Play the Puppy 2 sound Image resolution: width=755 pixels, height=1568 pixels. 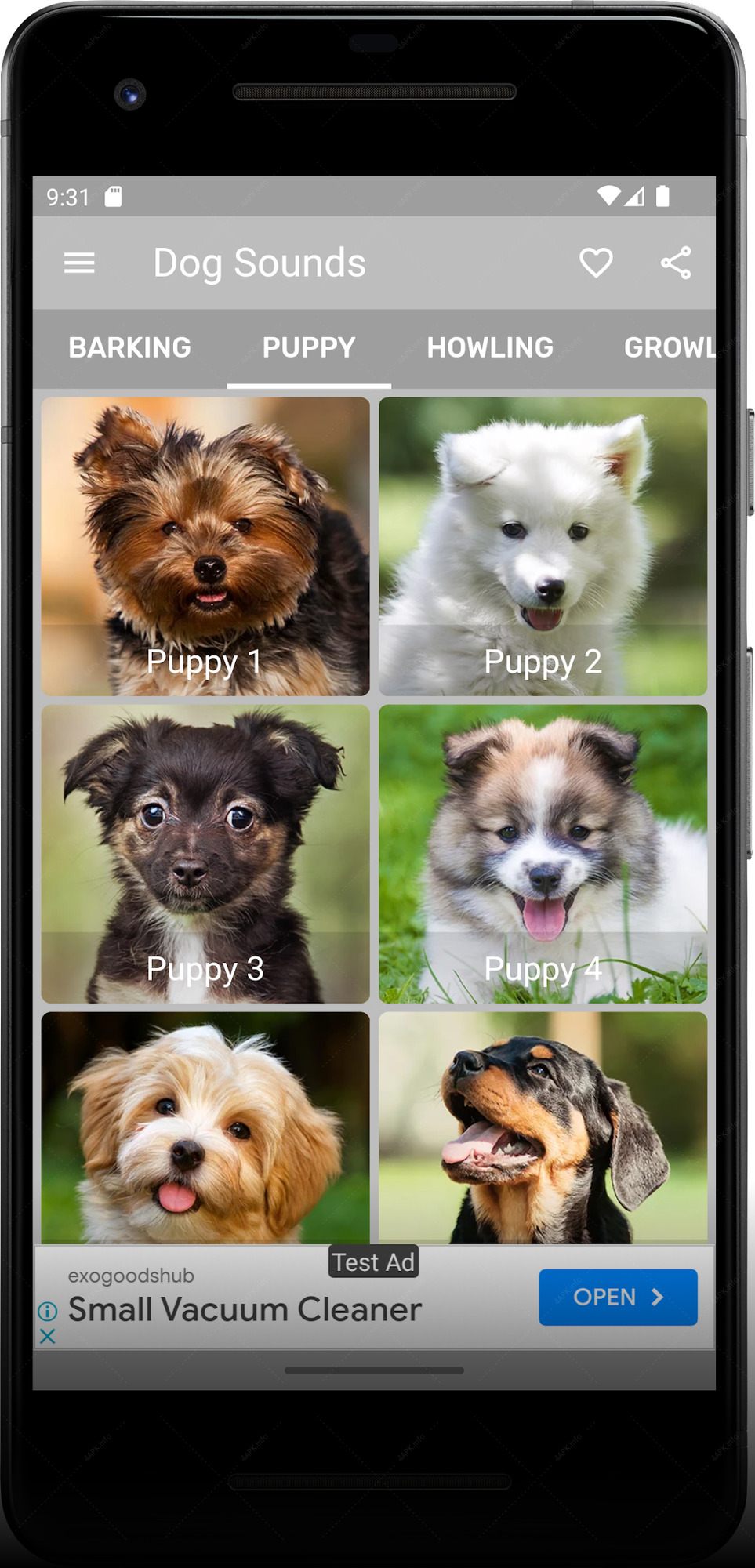543,546
